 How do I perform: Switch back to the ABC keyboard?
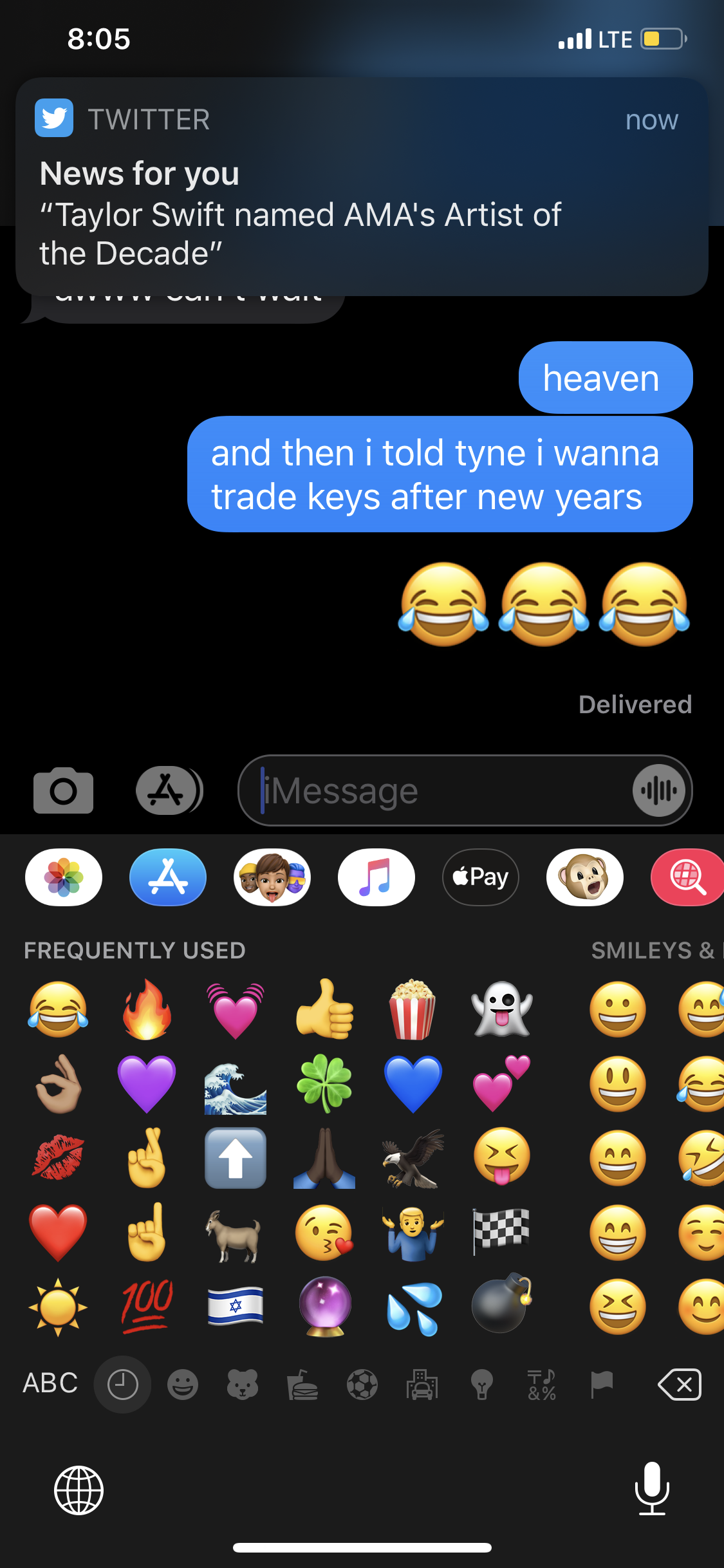(50, 1384)
